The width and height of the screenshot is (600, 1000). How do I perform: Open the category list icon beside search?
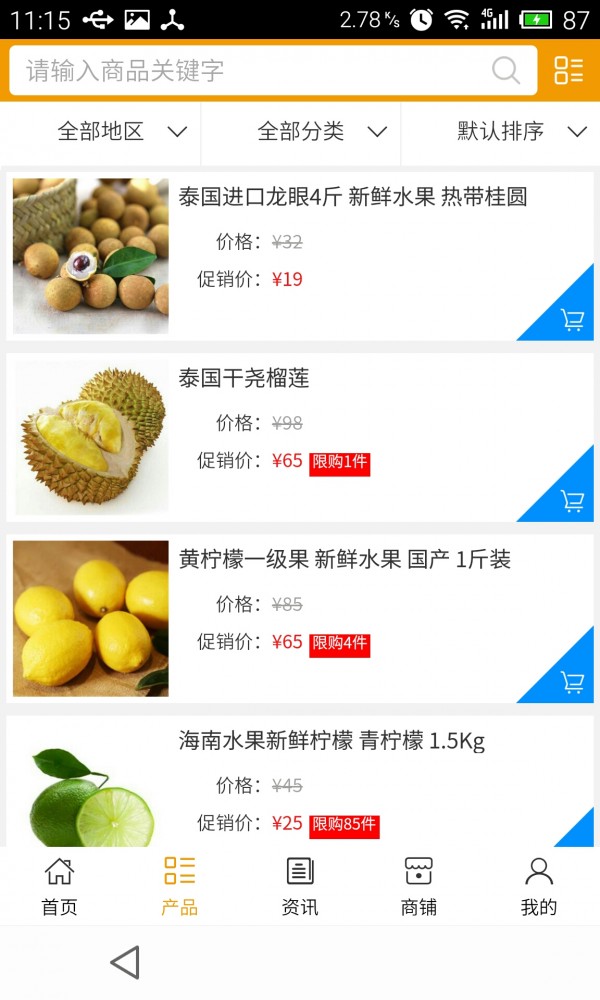tap(568, 70)
